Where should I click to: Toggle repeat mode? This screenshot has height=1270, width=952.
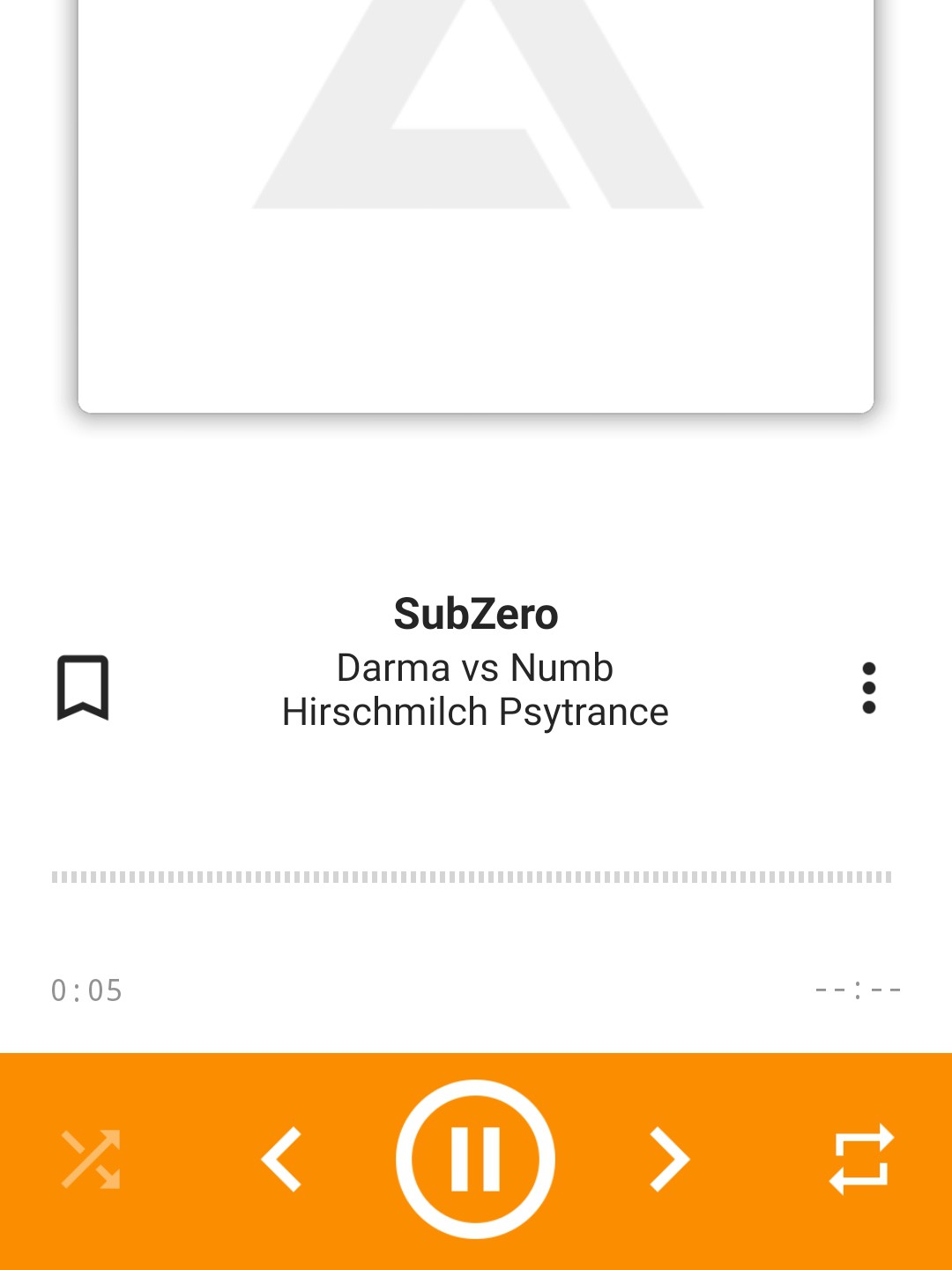point(861,1159)
